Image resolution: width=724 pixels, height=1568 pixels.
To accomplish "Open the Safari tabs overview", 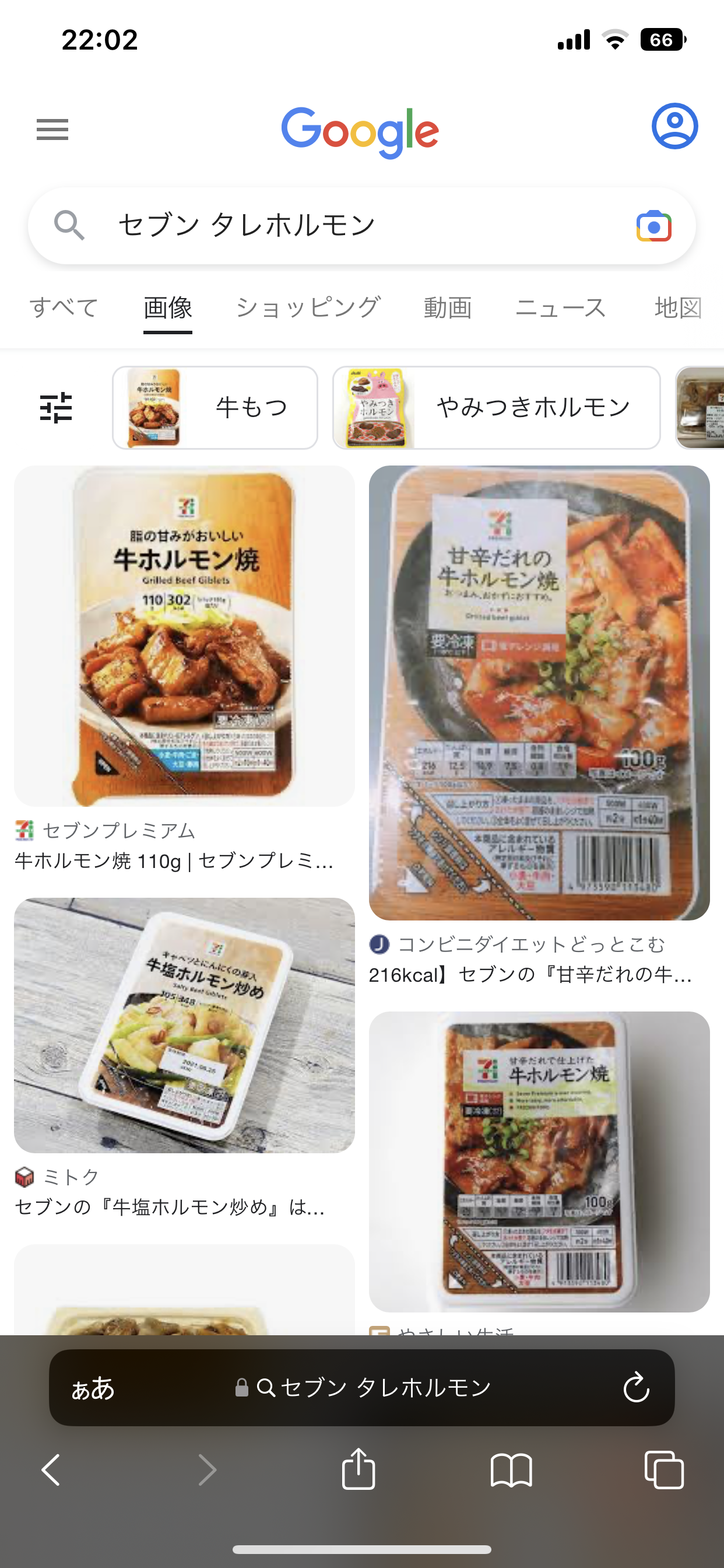I will click(x=664, y=1469).
